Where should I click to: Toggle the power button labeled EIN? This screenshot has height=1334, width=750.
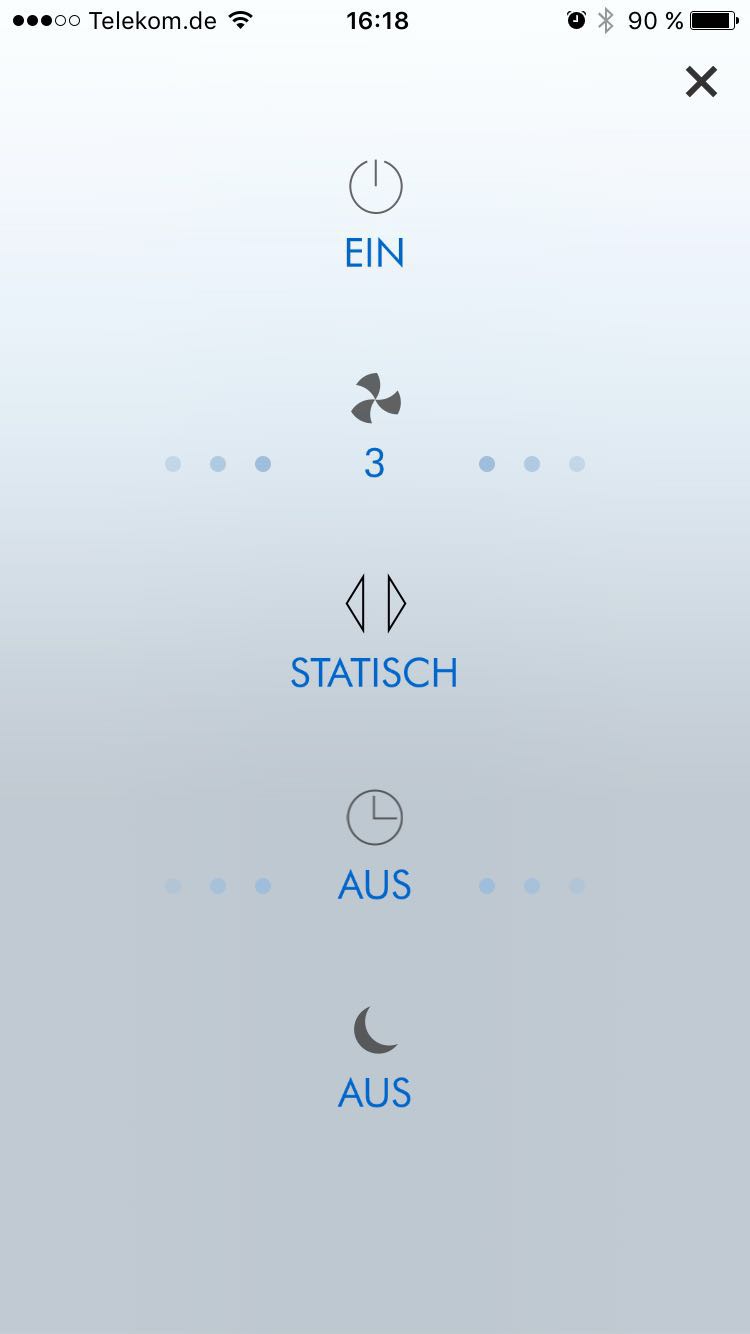pyautogui.click(x=375, y=187)
